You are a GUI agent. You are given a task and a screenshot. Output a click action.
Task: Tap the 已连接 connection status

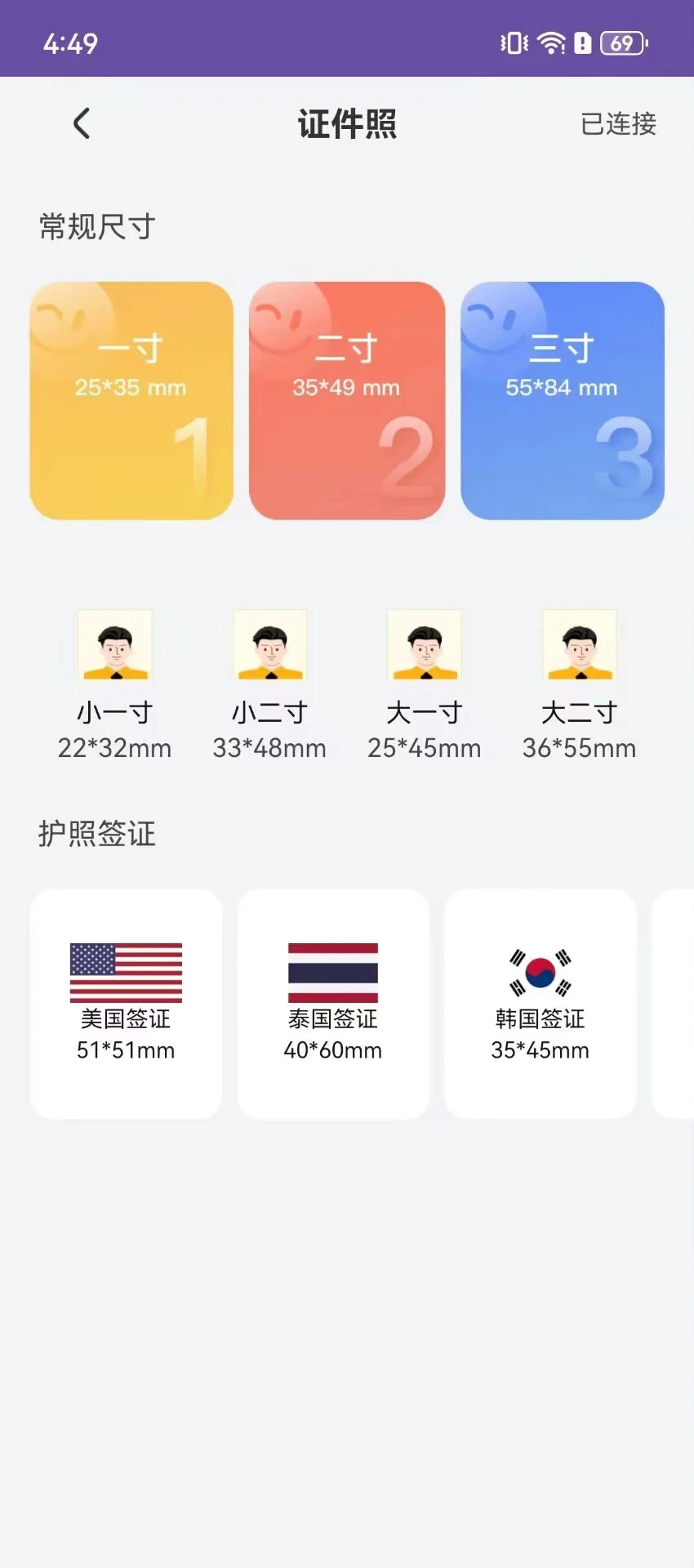(619, 124)
